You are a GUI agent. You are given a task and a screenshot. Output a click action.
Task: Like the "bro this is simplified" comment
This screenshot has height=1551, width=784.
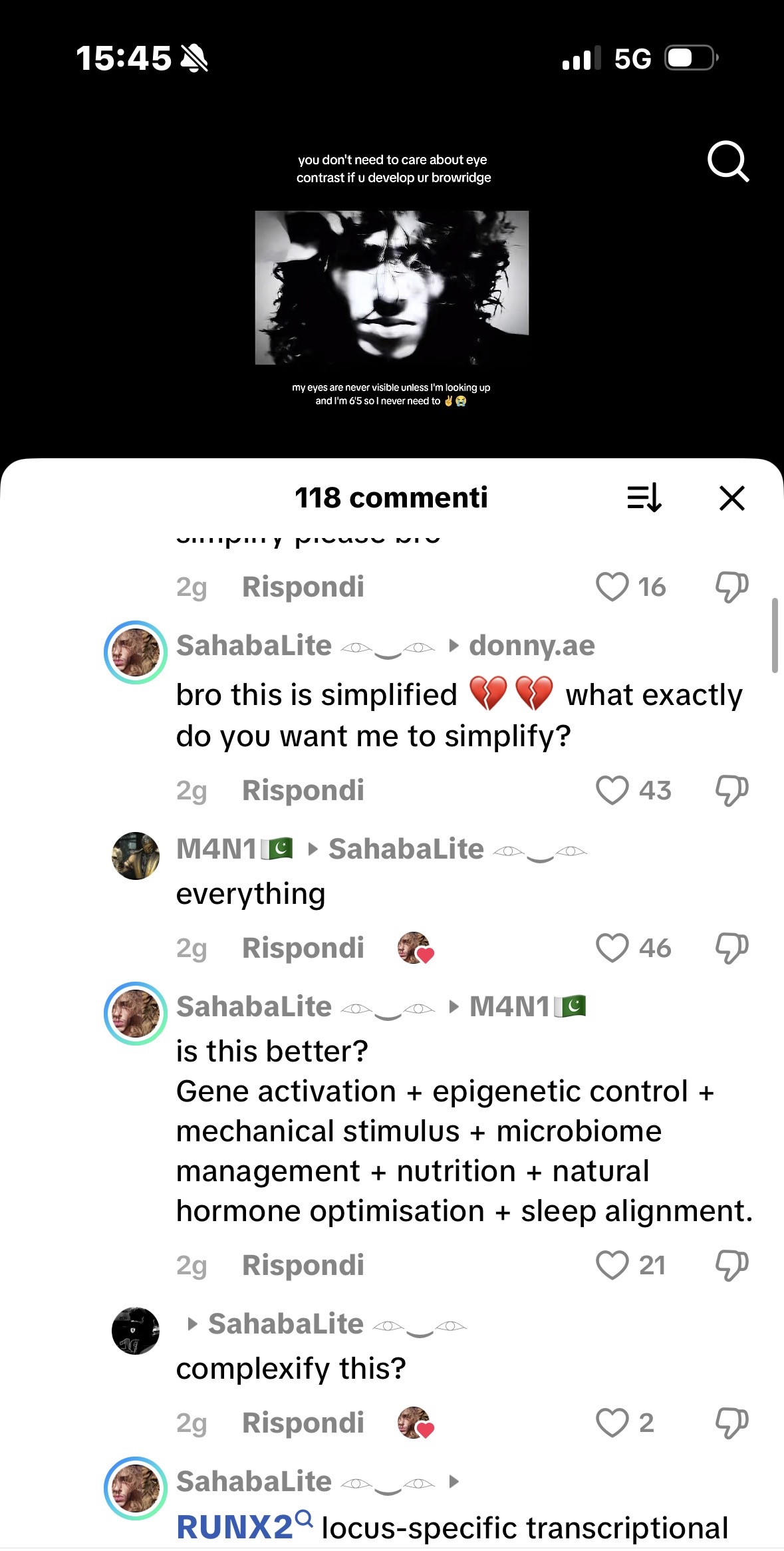(x=612, y=790)
